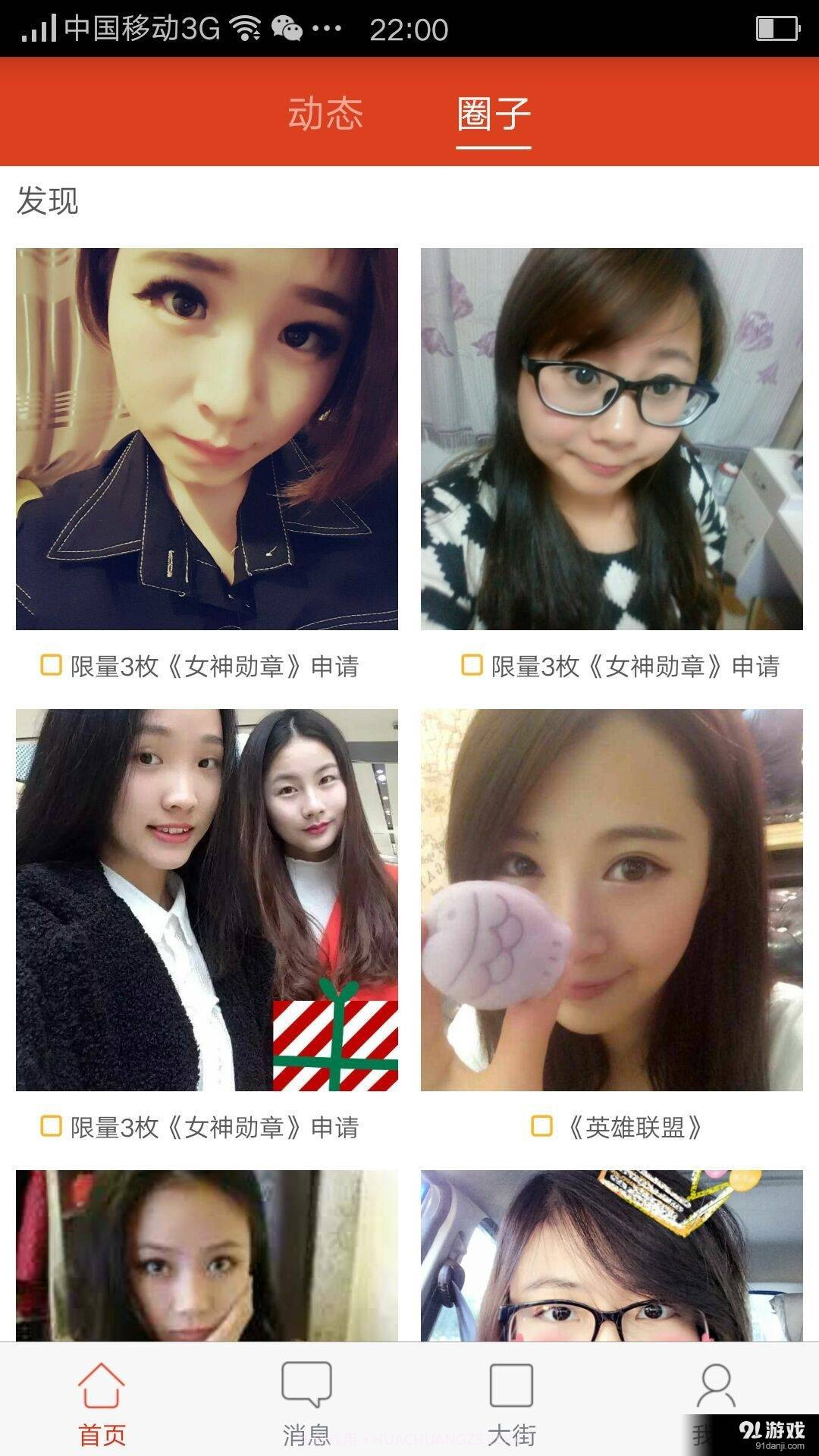Image resolution: width=819 pixels, height=1456 pixels.
Task: Open the tile with the black-and-white checkered sweater
Action: click(x=611, y=438)
